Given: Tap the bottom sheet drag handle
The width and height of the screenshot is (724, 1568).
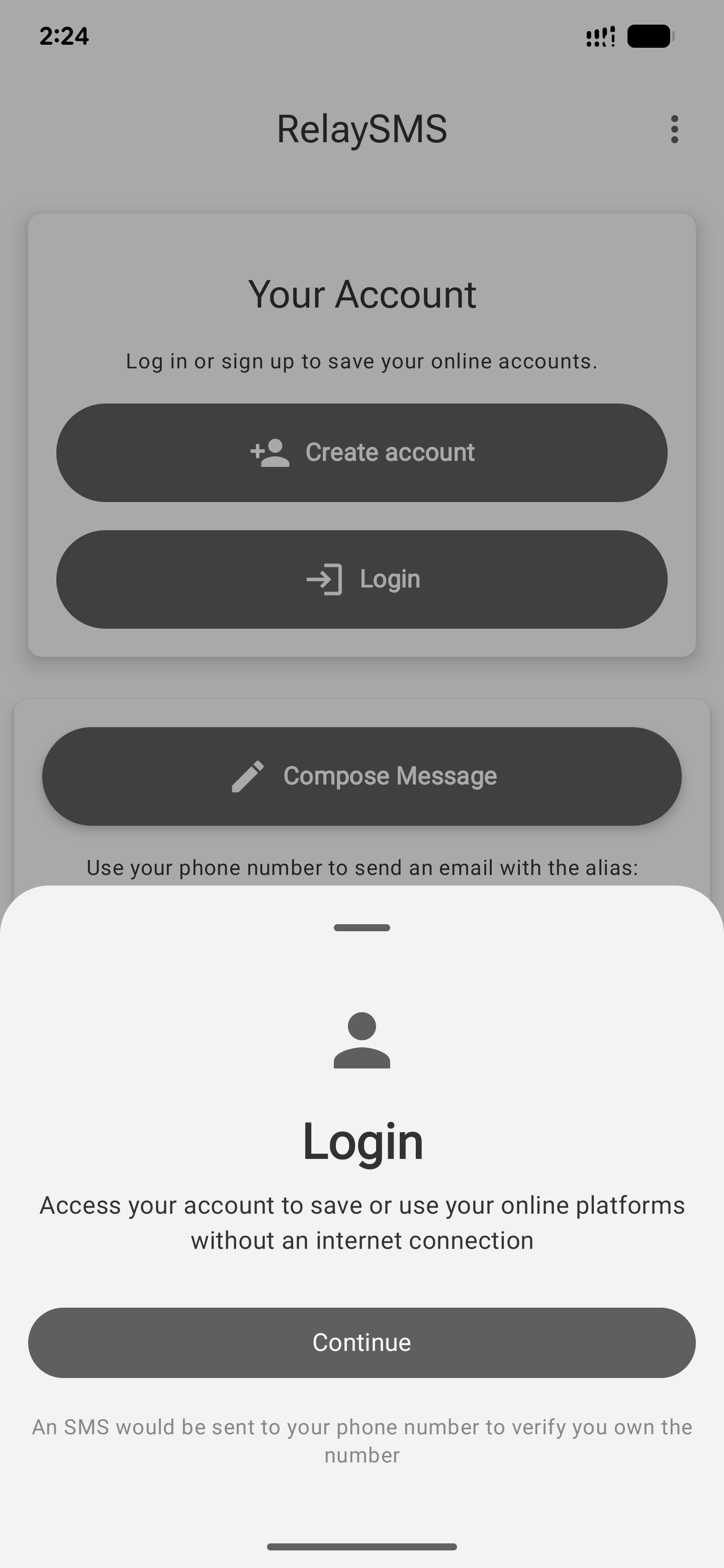Looking at the screenshot, I should [361, 928].
